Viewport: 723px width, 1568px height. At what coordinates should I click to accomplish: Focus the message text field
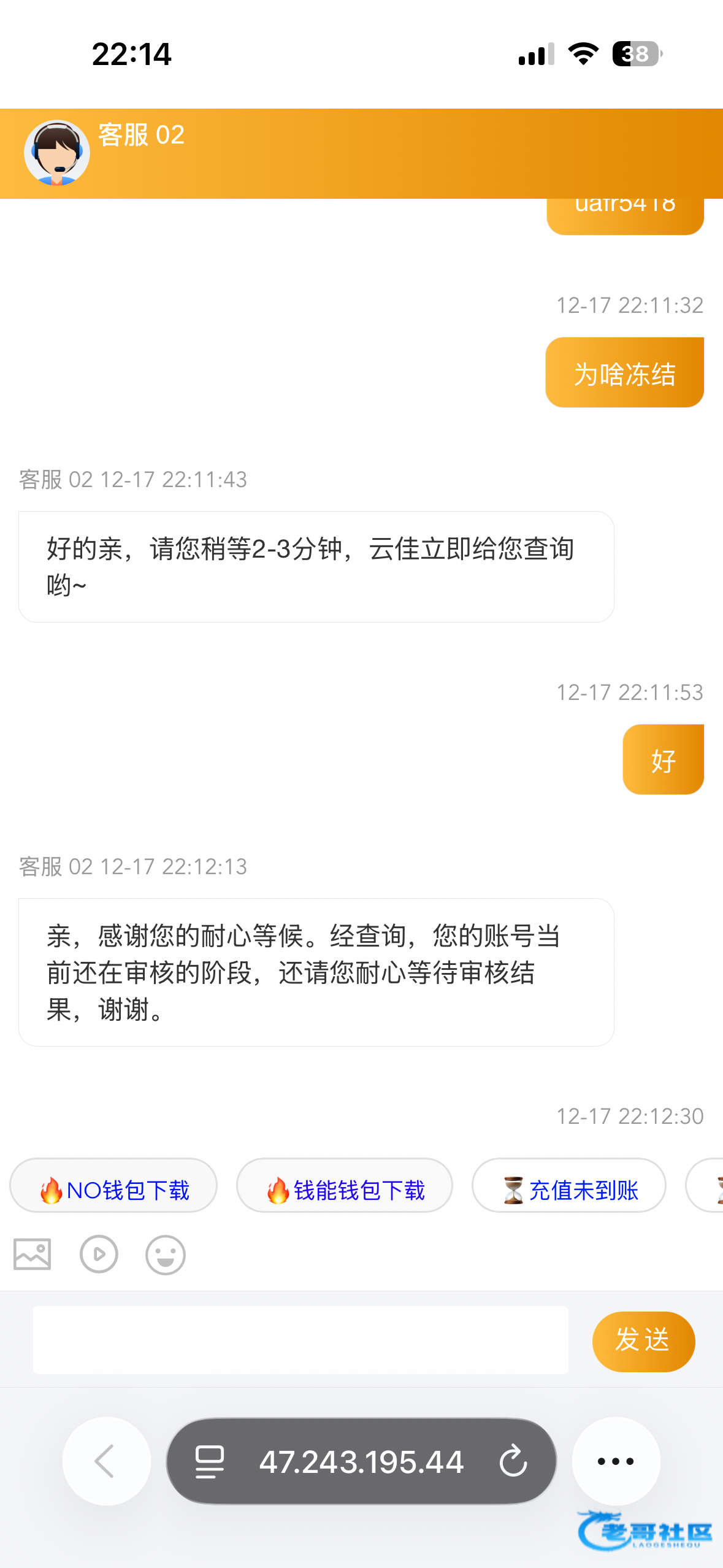tap(300, 1340)
